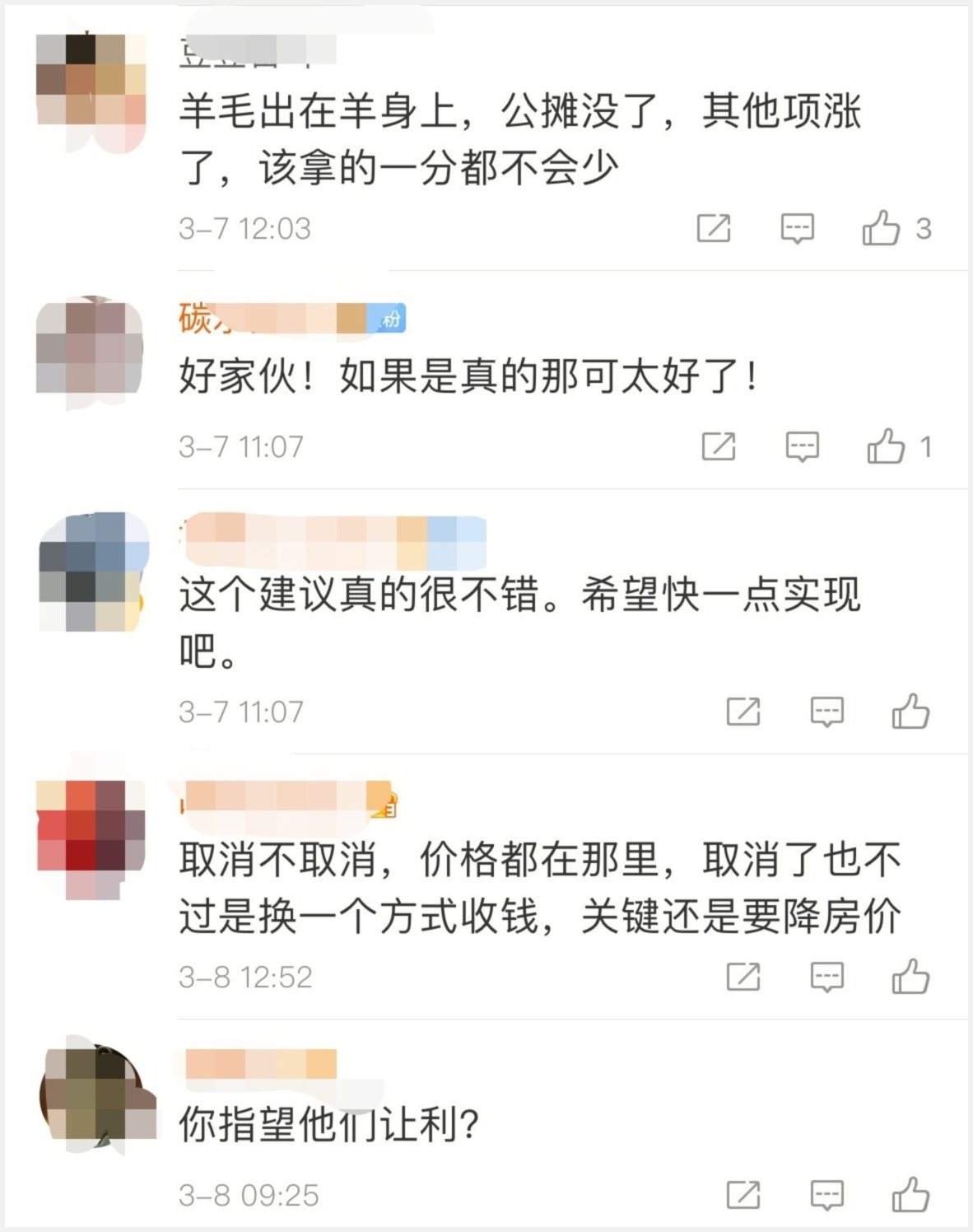Like the comment starting with 羊毛出在羊身上
This screenshot has height=1232, width=973.
pos(881,228)
